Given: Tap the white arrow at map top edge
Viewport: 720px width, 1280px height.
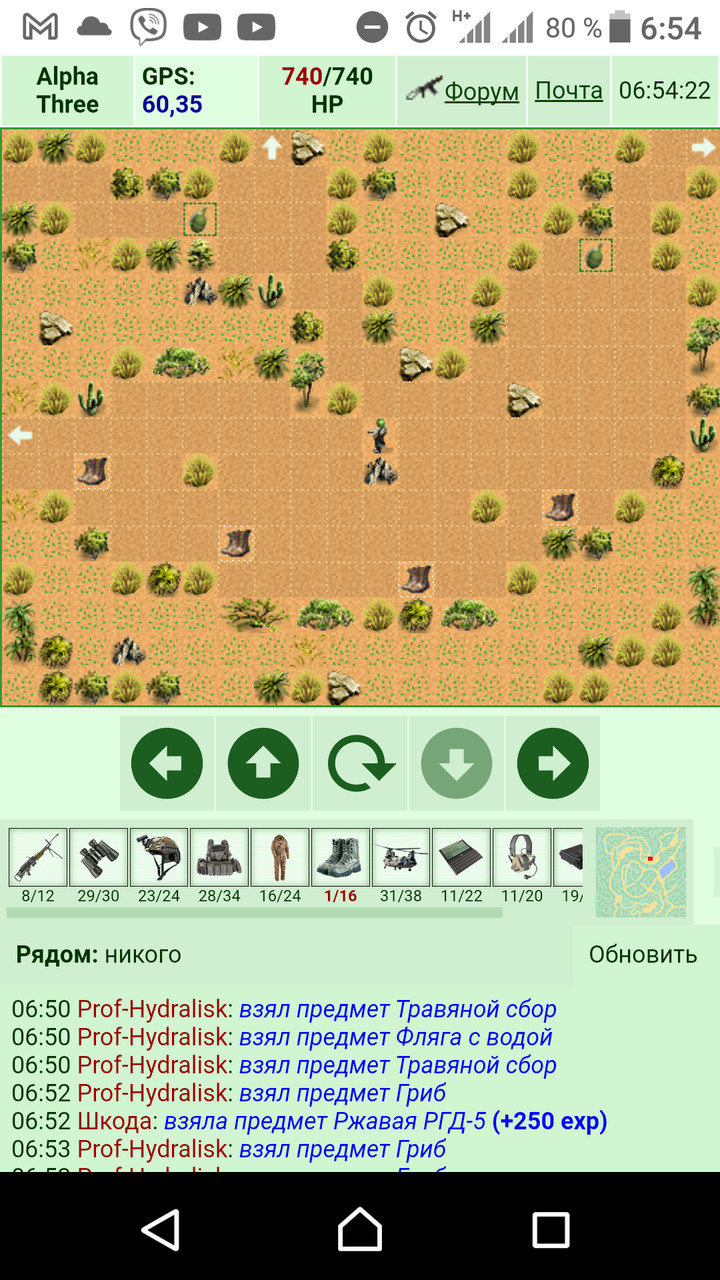Looking at the screenshot, I should 272,148.
